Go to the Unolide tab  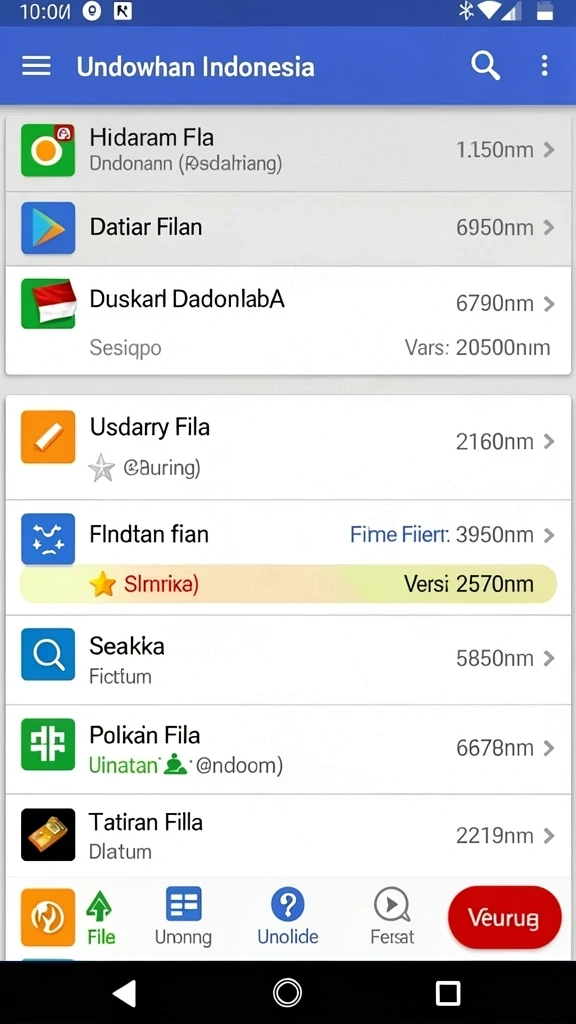(288, 918)
